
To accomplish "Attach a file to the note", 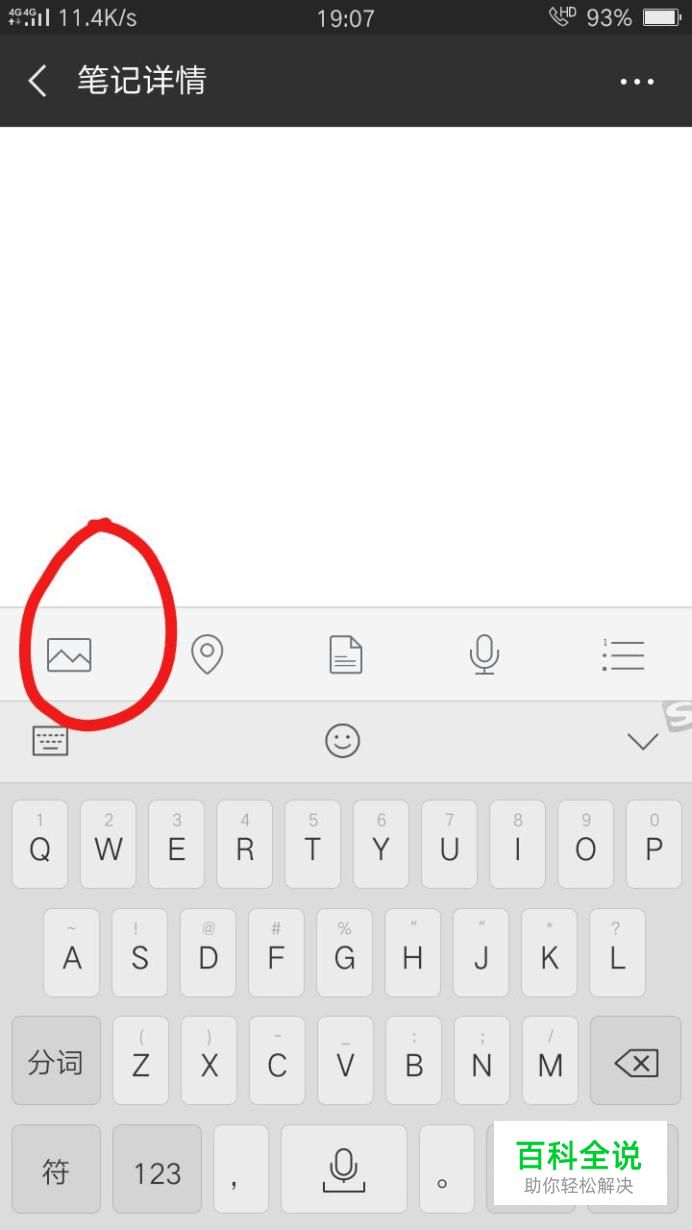I will point(346,655).
